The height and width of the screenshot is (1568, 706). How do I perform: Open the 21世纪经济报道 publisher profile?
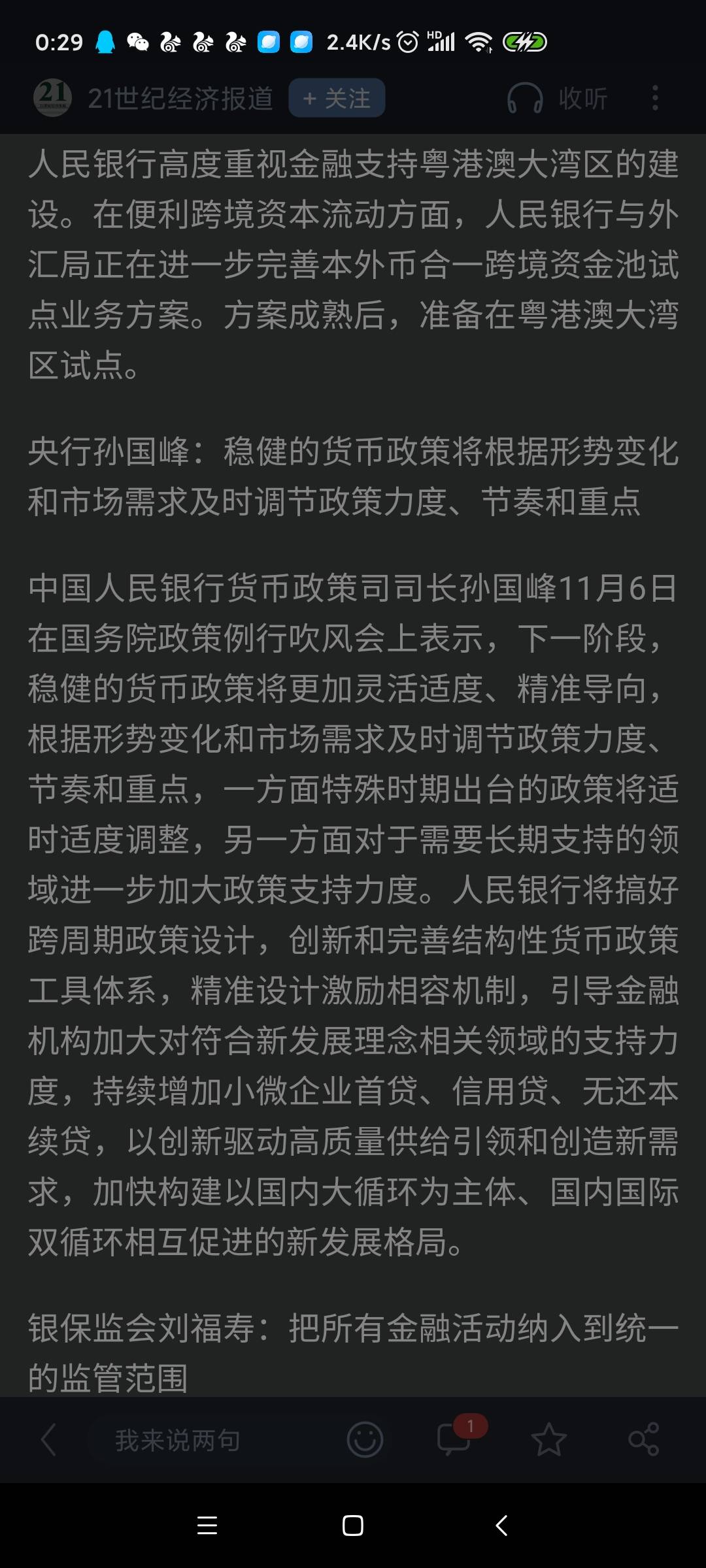point(154,99)
